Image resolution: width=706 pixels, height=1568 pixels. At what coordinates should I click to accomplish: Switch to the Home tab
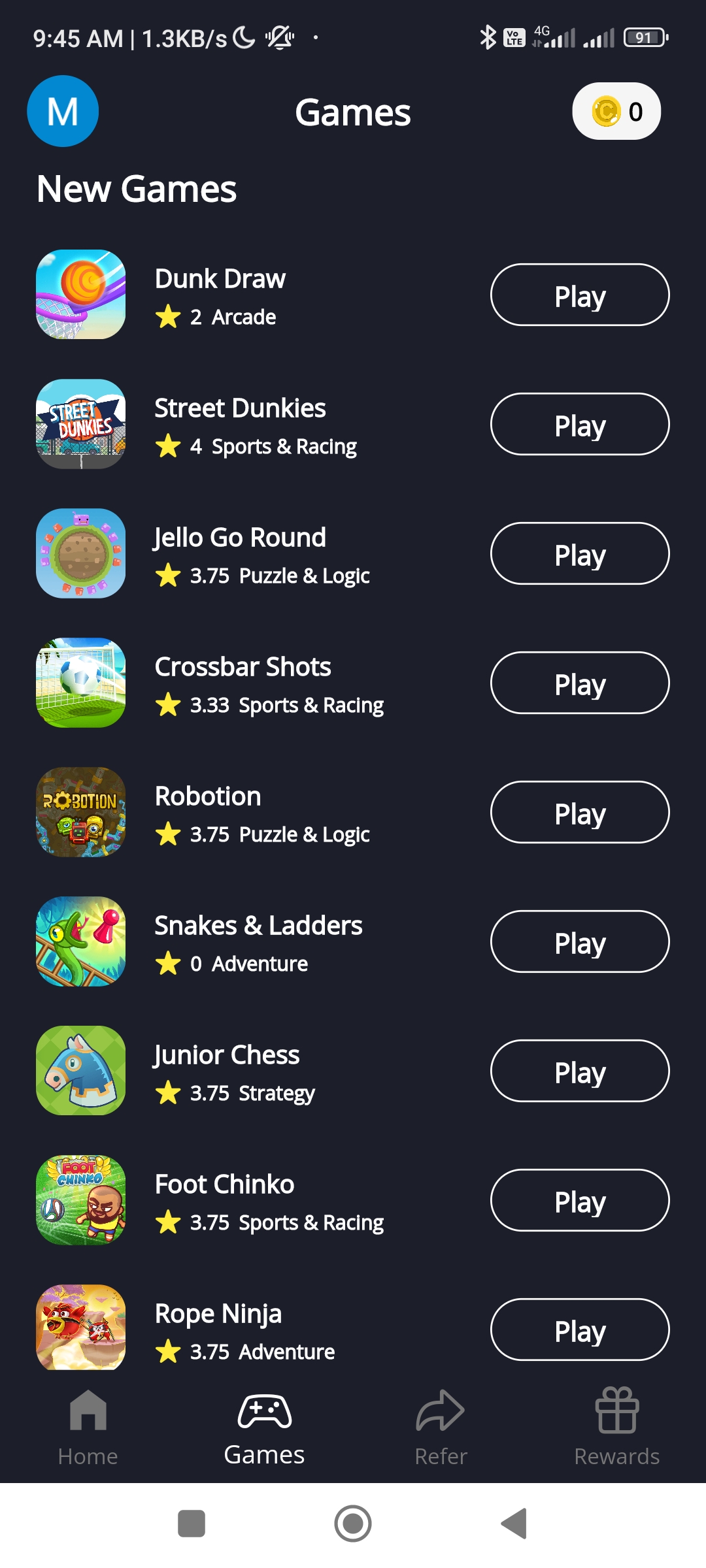click(x=88, y=1428)
